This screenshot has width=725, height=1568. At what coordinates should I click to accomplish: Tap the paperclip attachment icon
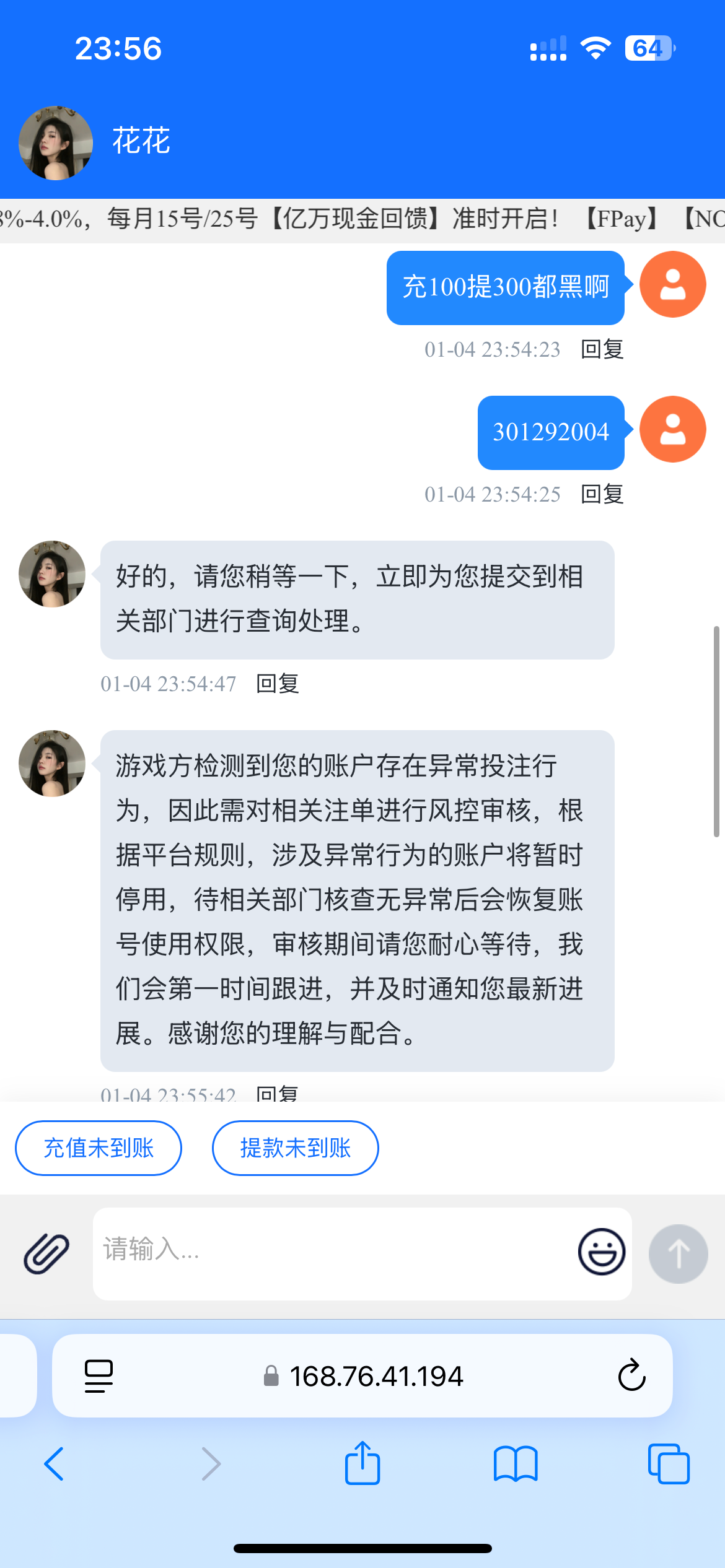(x=46, y=1253)
